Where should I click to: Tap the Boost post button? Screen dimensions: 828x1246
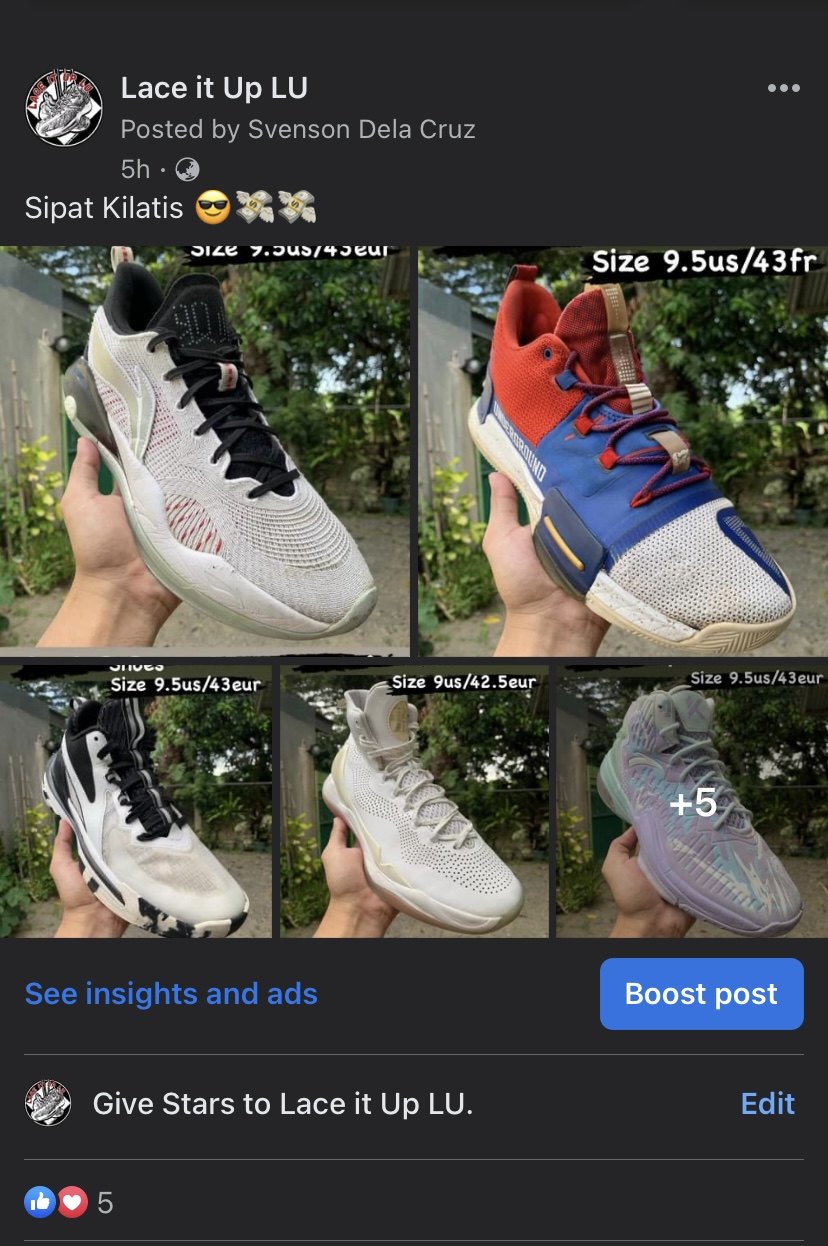tap(701, 994)
